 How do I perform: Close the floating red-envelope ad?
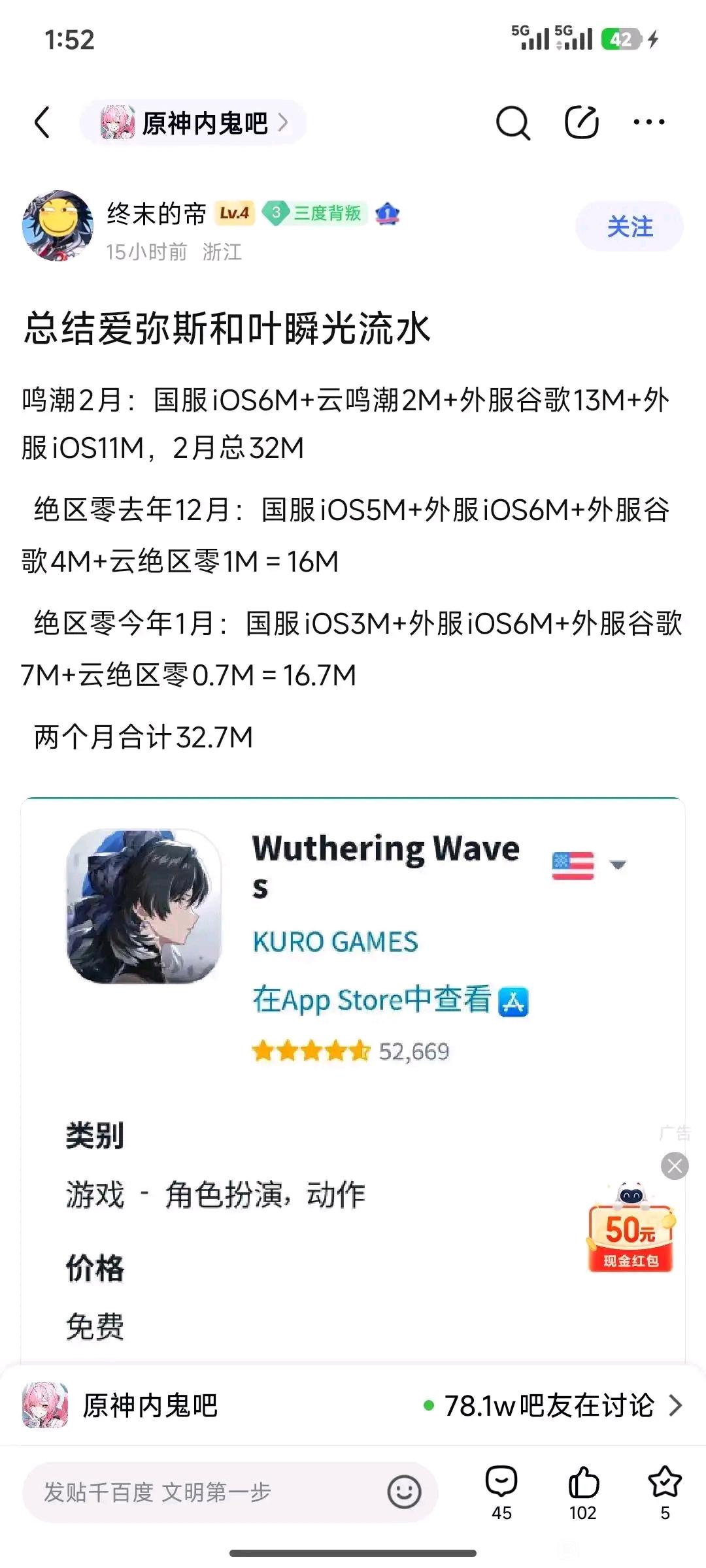(675, 1166)
